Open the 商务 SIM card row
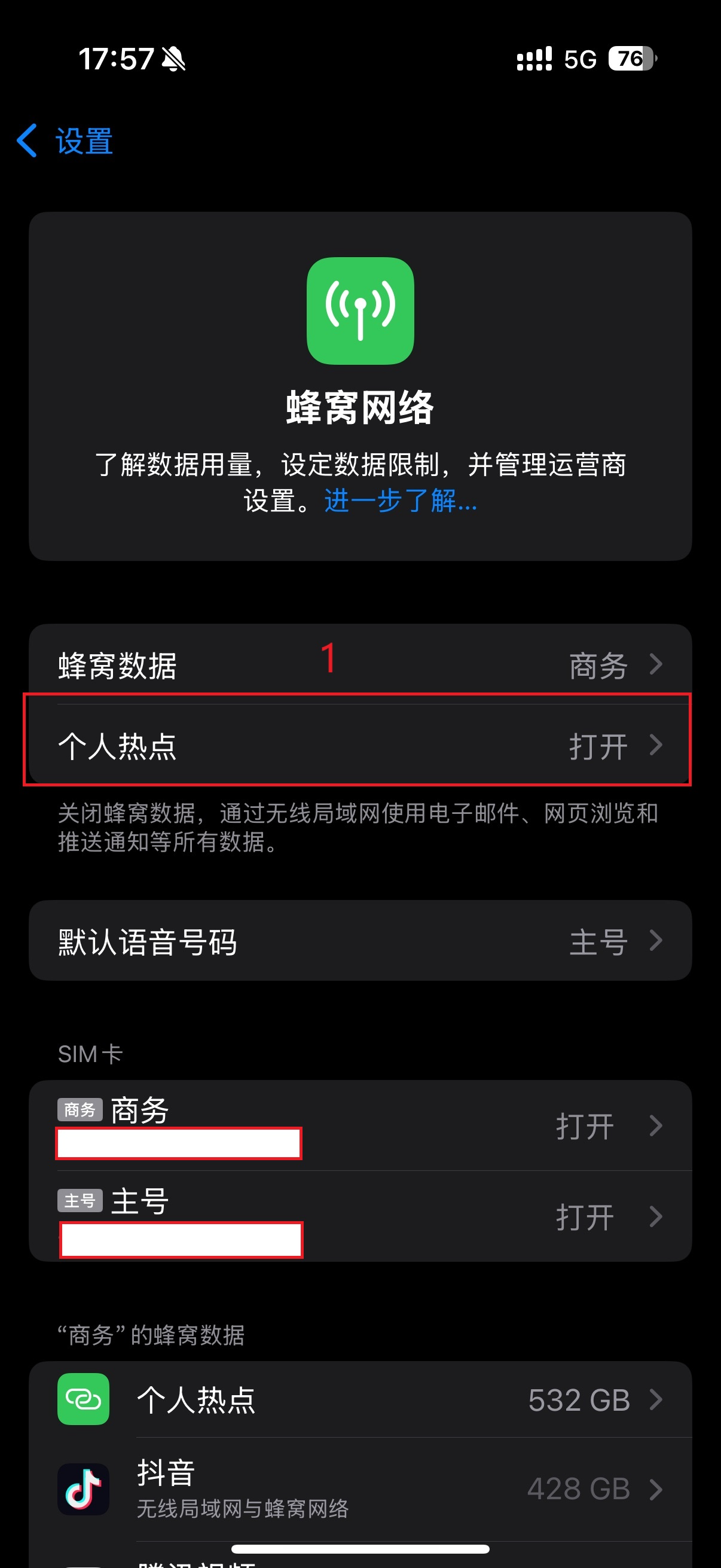The image size is (721, 1568). [360, 1125]
